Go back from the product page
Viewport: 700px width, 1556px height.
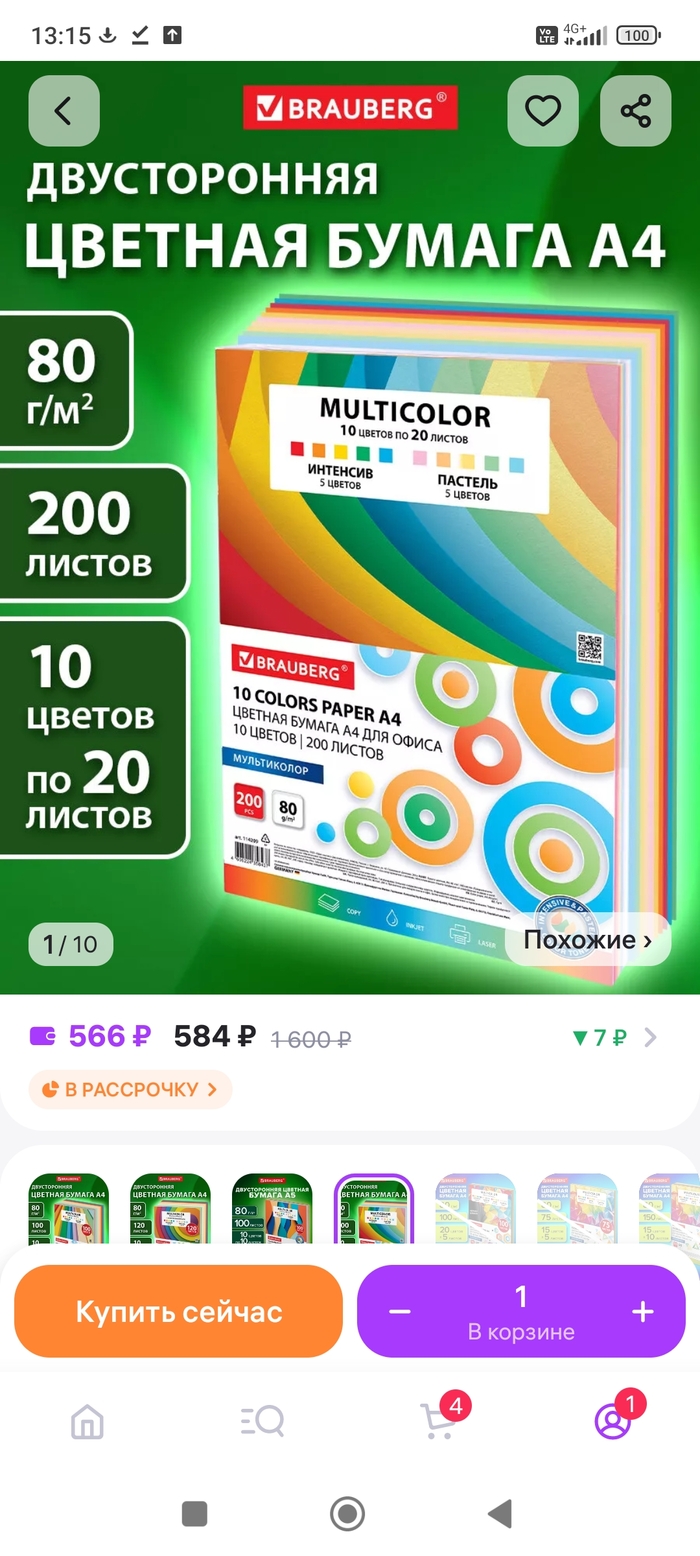(x=63, y=111)
